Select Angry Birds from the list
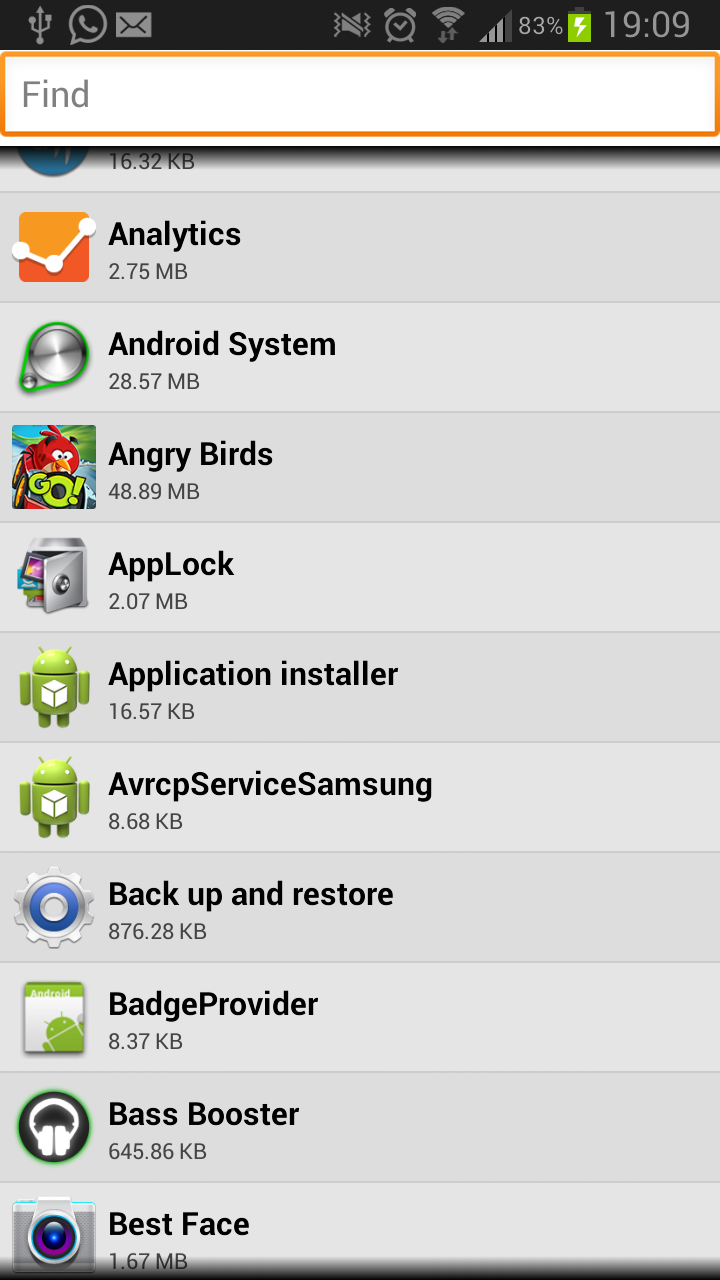The width and height of the screenshot is (720, 1280). tap(360, 468)
